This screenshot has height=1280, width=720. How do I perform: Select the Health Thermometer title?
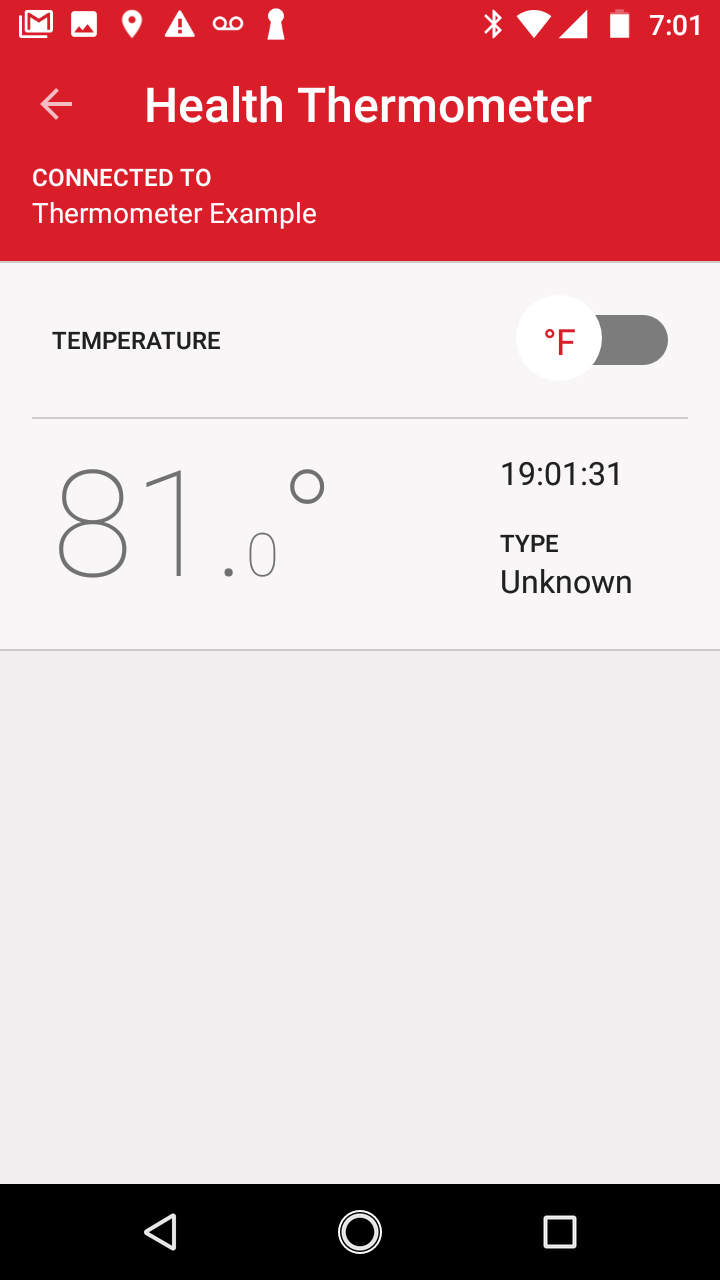click(368, 104)
